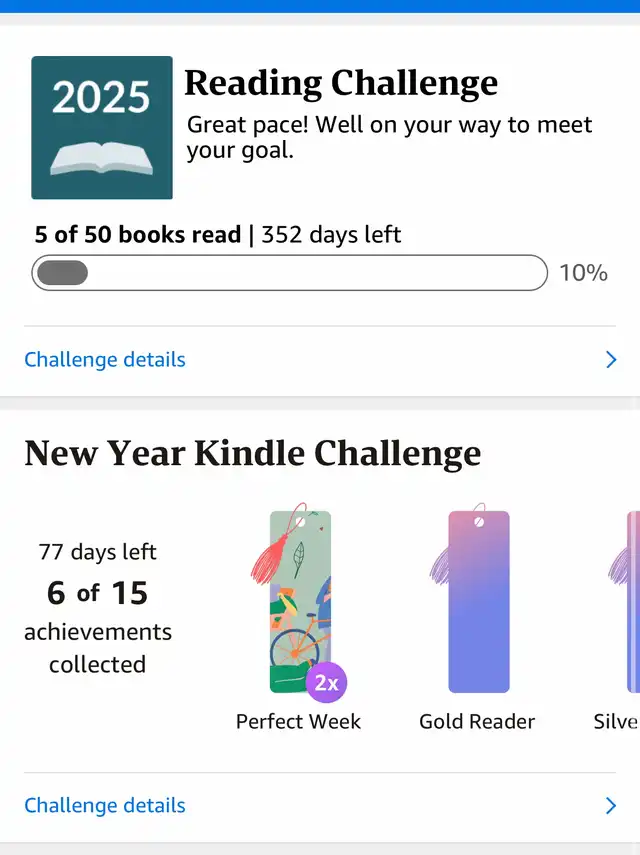Open the 2025 Reading Challenge book tile
Image resolution: width=640 pixels, height=855 pixels.
click(x=102, y=128)
